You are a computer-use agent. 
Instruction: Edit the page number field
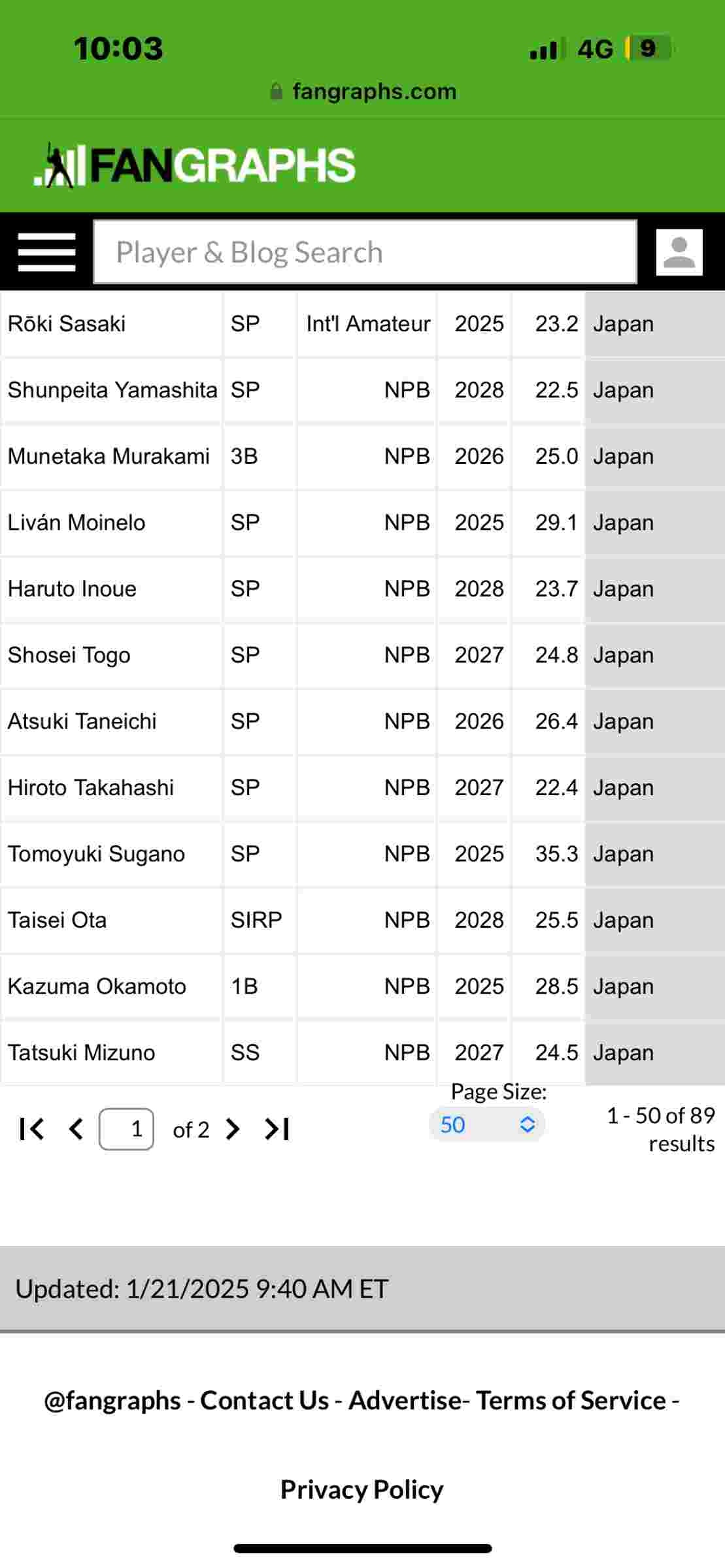click(x=126, y=1129)
